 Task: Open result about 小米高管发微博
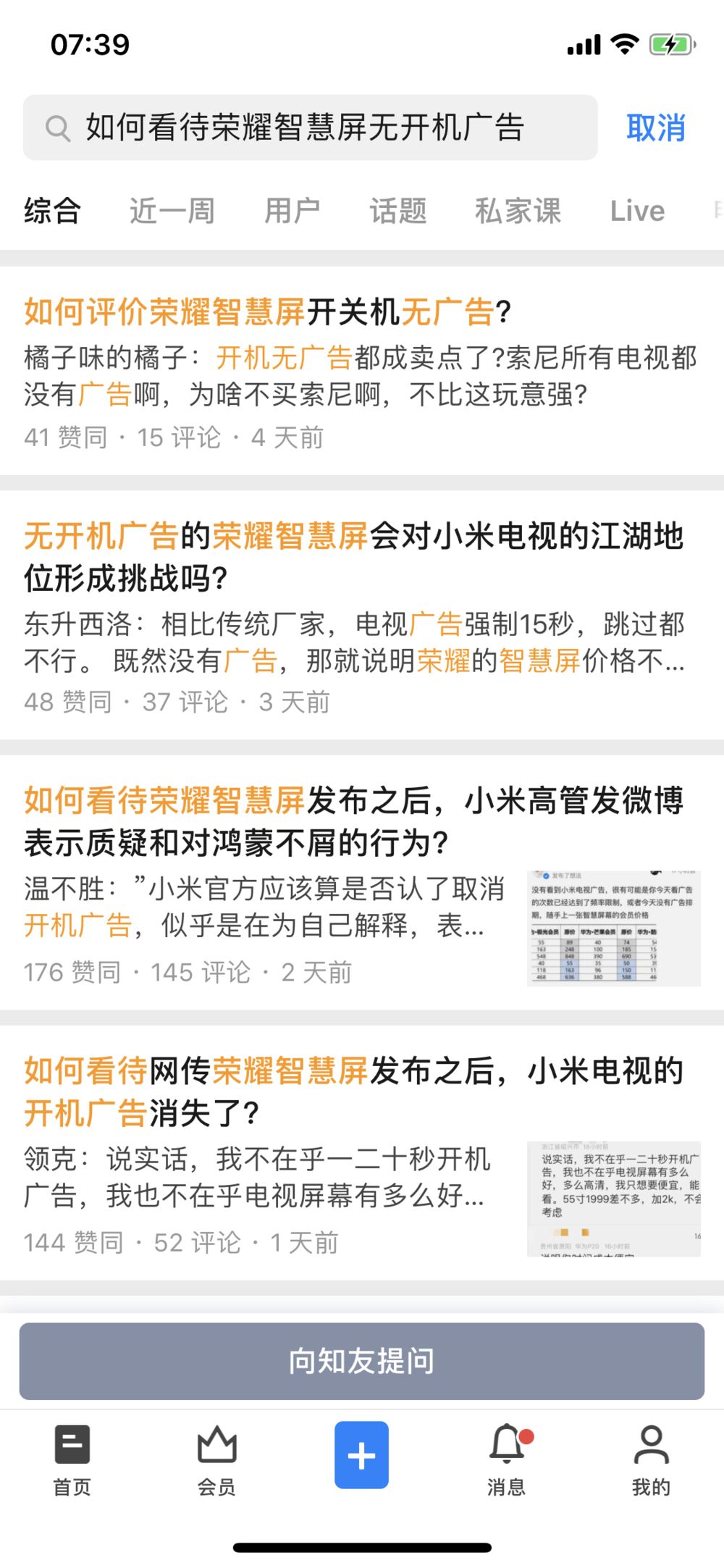pyautogui.click(x=353, y=821)
